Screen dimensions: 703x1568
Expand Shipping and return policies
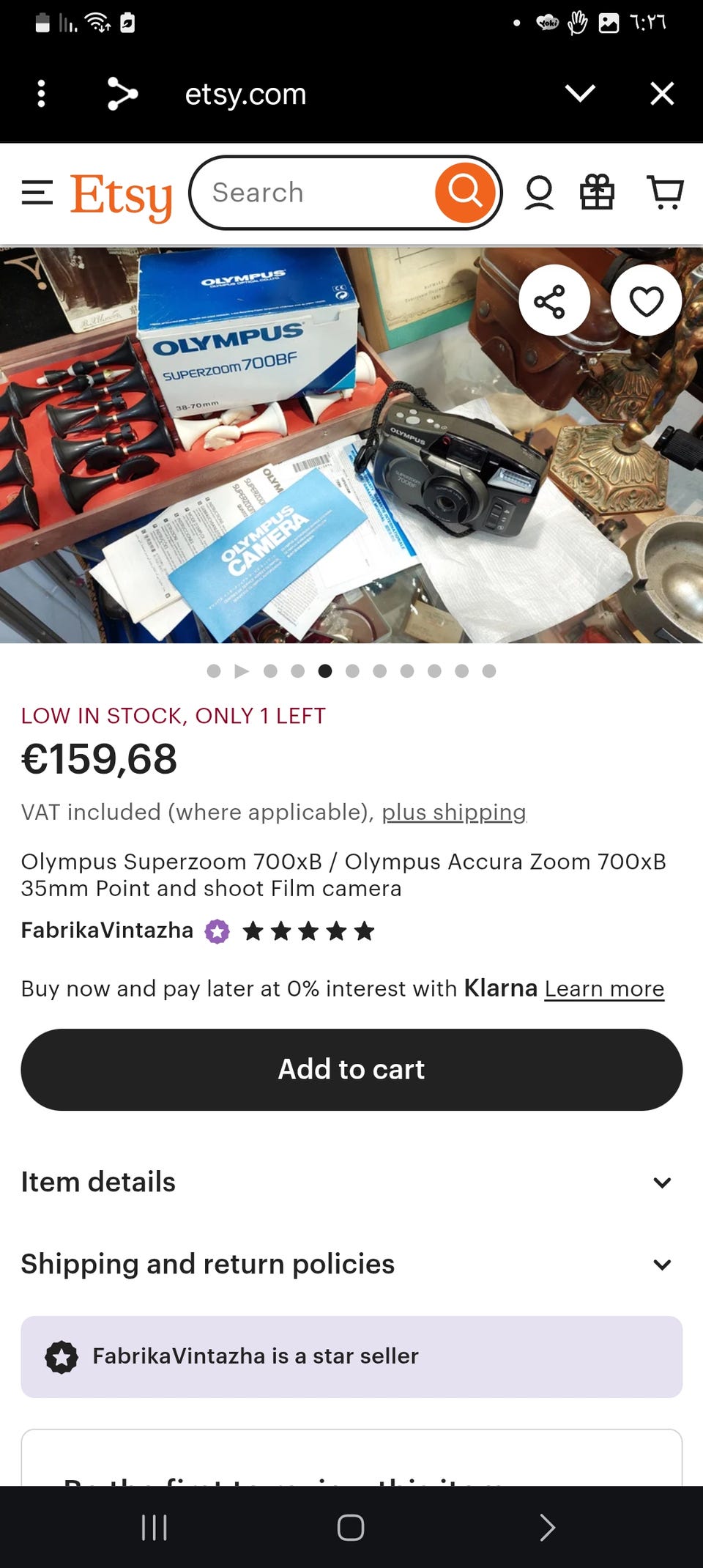point(351,1264)
